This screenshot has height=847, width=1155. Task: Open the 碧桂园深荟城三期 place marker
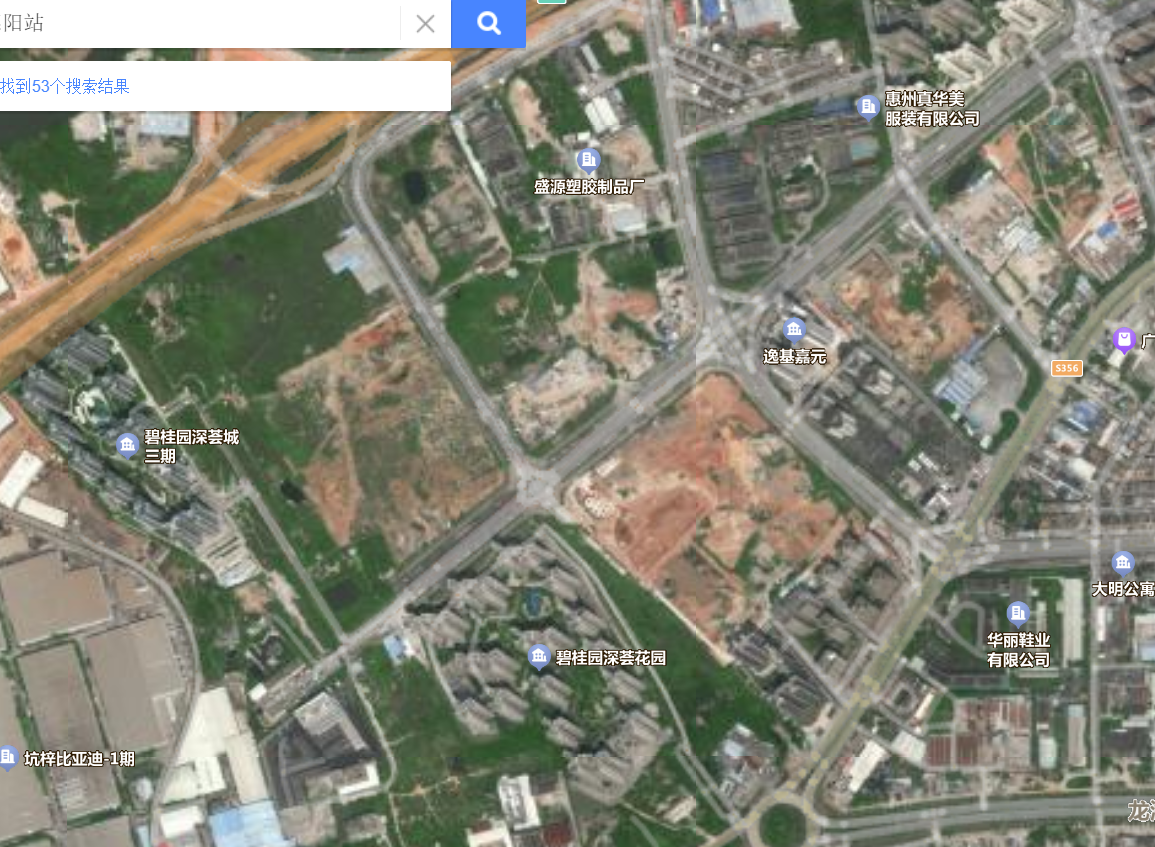127,446
